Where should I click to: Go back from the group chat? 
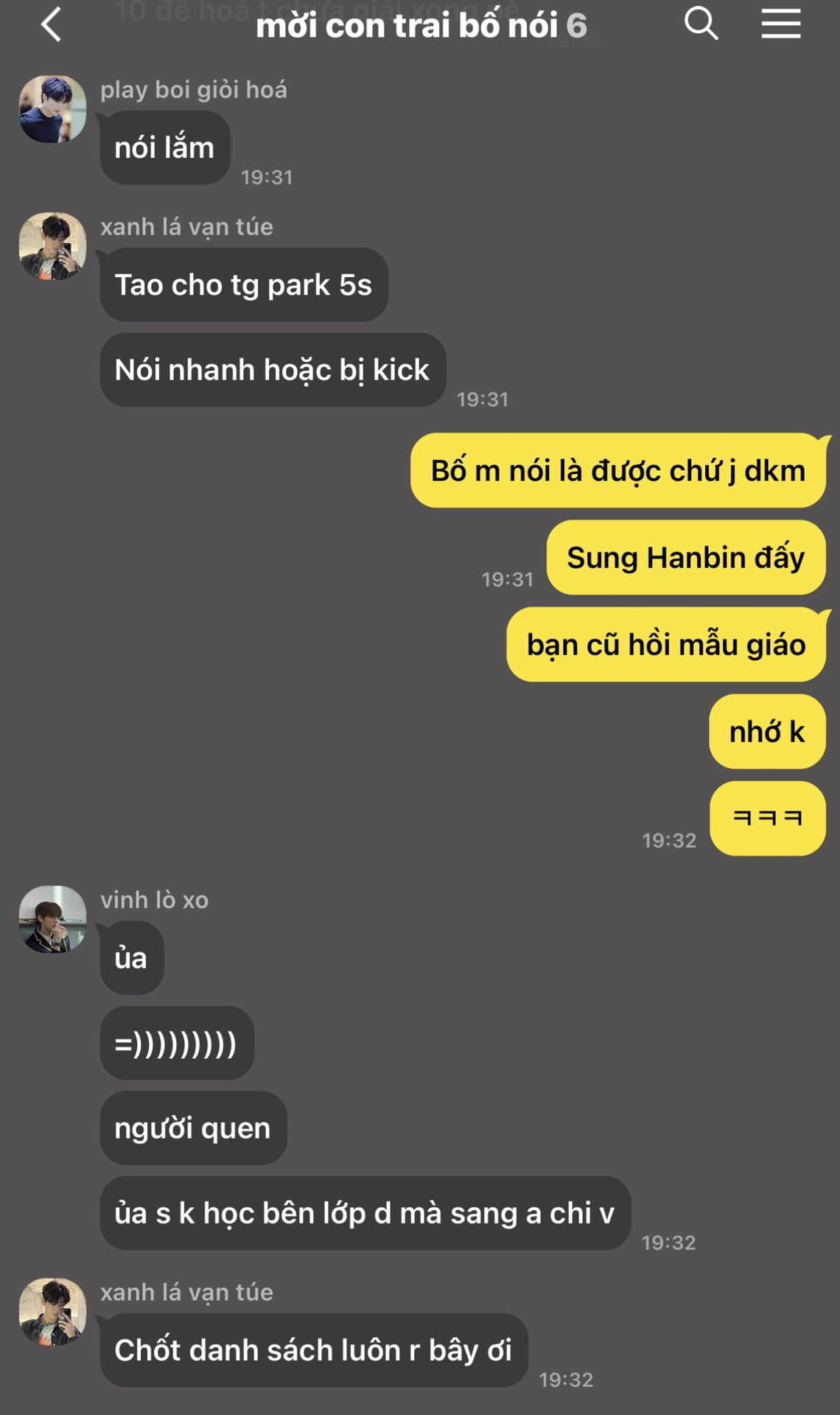tap(50, 25)
